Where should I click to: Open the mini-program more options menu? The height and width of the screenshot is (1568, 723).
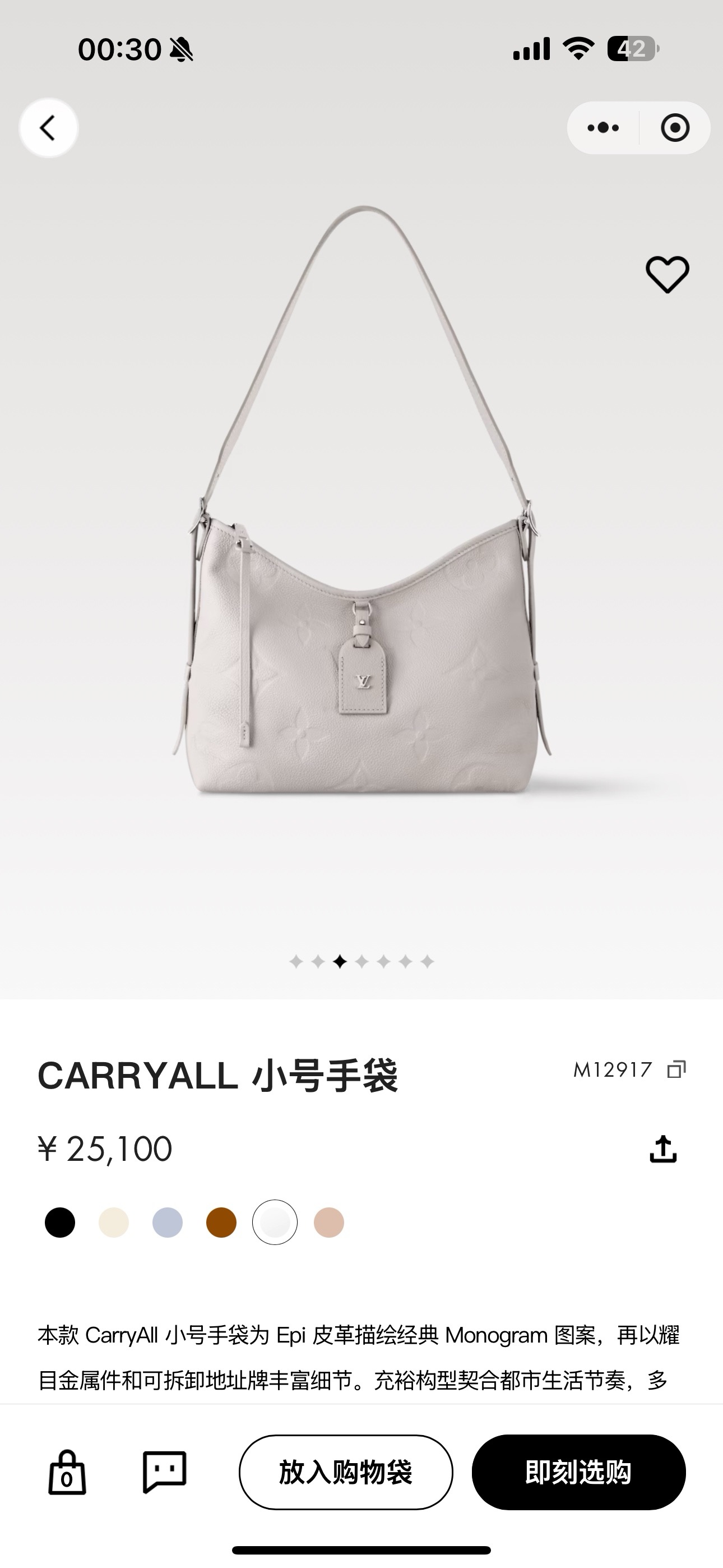coord(601,127)
